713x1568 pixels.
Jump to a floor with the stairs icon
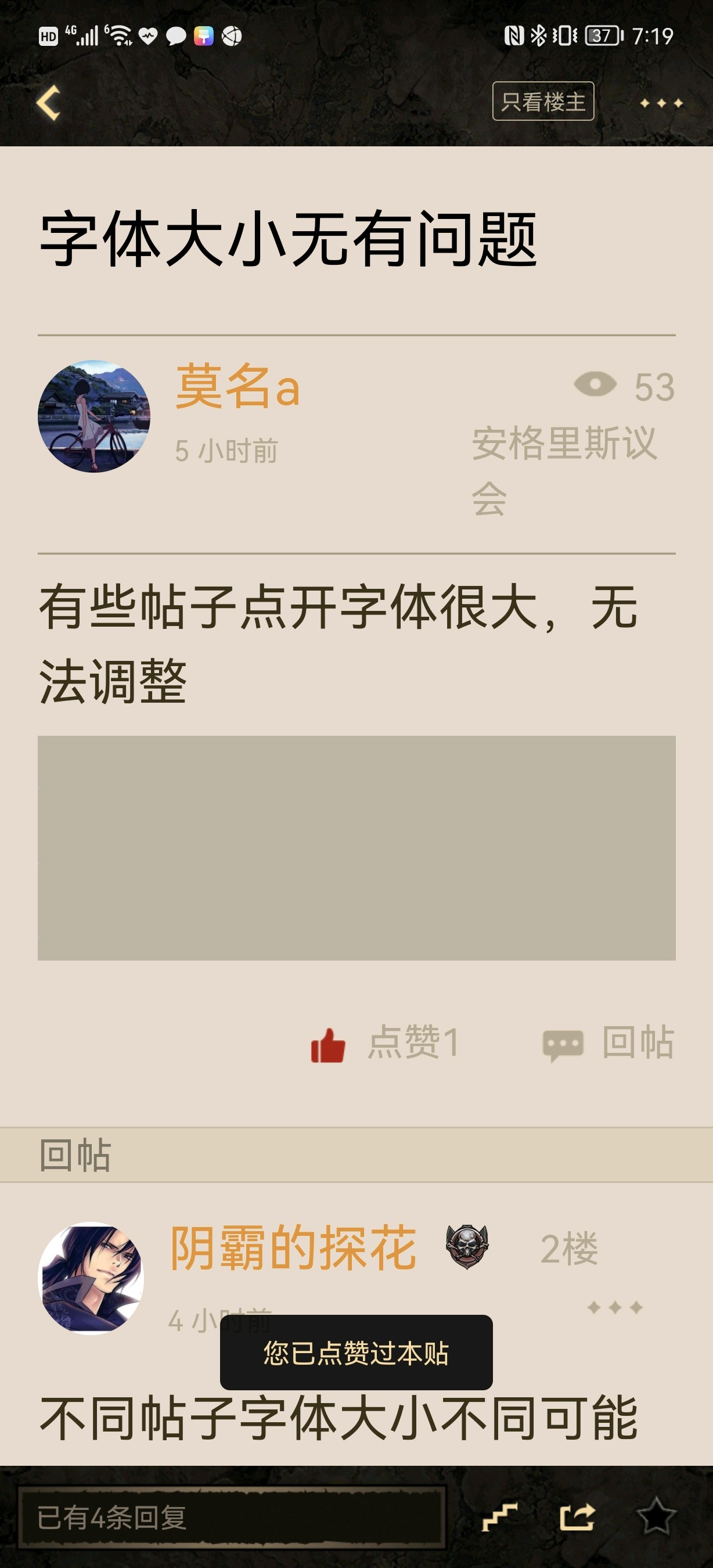coord(499,1517)
